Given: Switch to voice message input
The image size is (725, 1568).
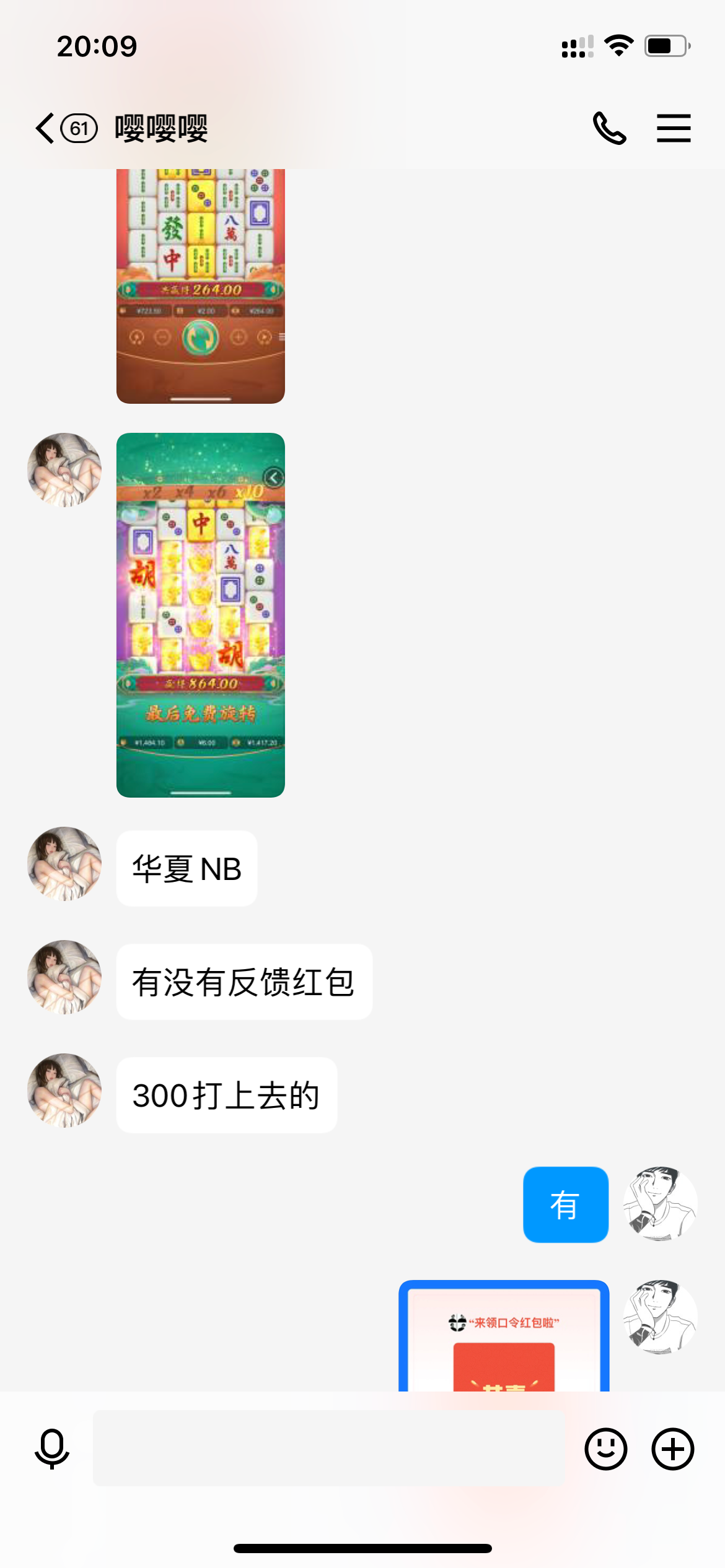Looking at the screenshot, I should pyautogui.click(x=52, y=1448).
